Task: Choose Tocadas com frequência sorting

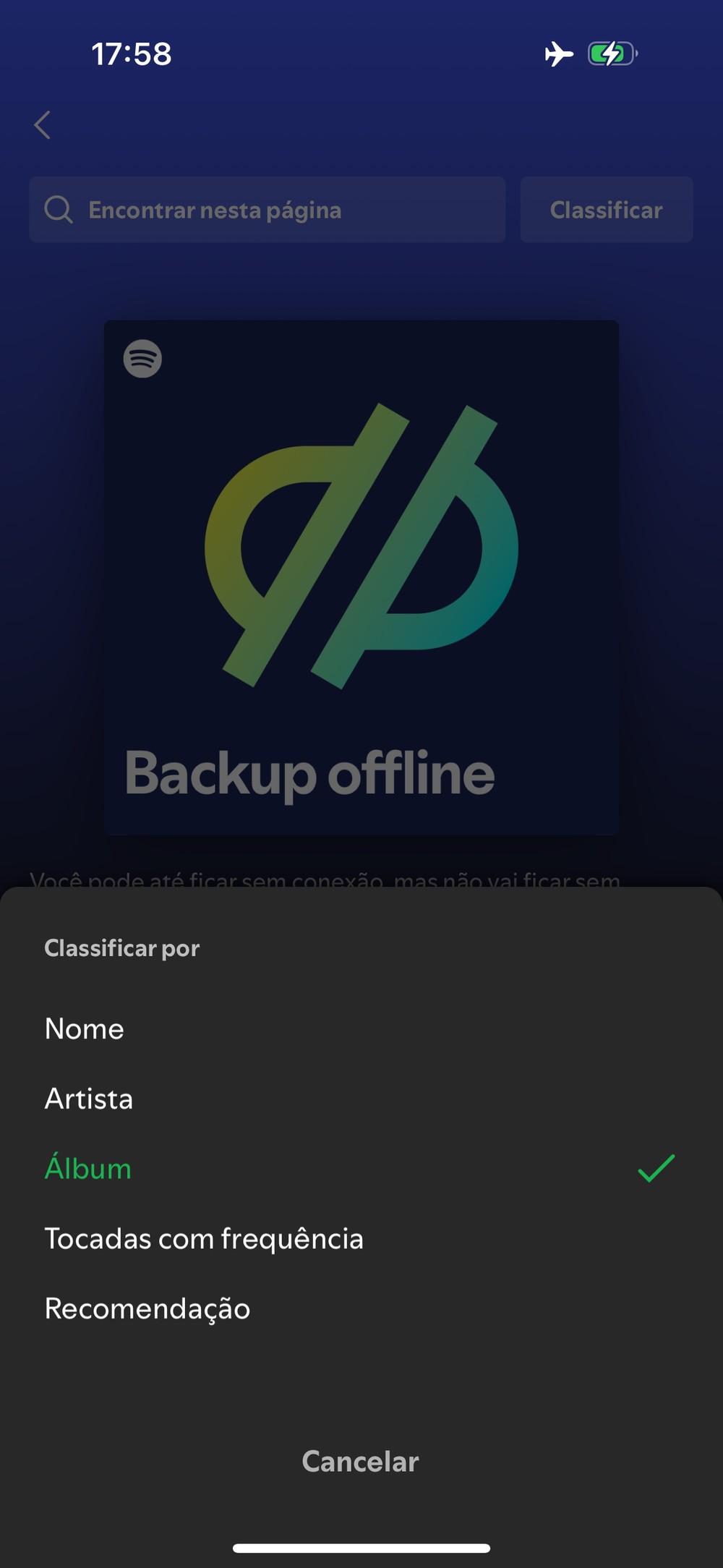Action: (204, 1239)
